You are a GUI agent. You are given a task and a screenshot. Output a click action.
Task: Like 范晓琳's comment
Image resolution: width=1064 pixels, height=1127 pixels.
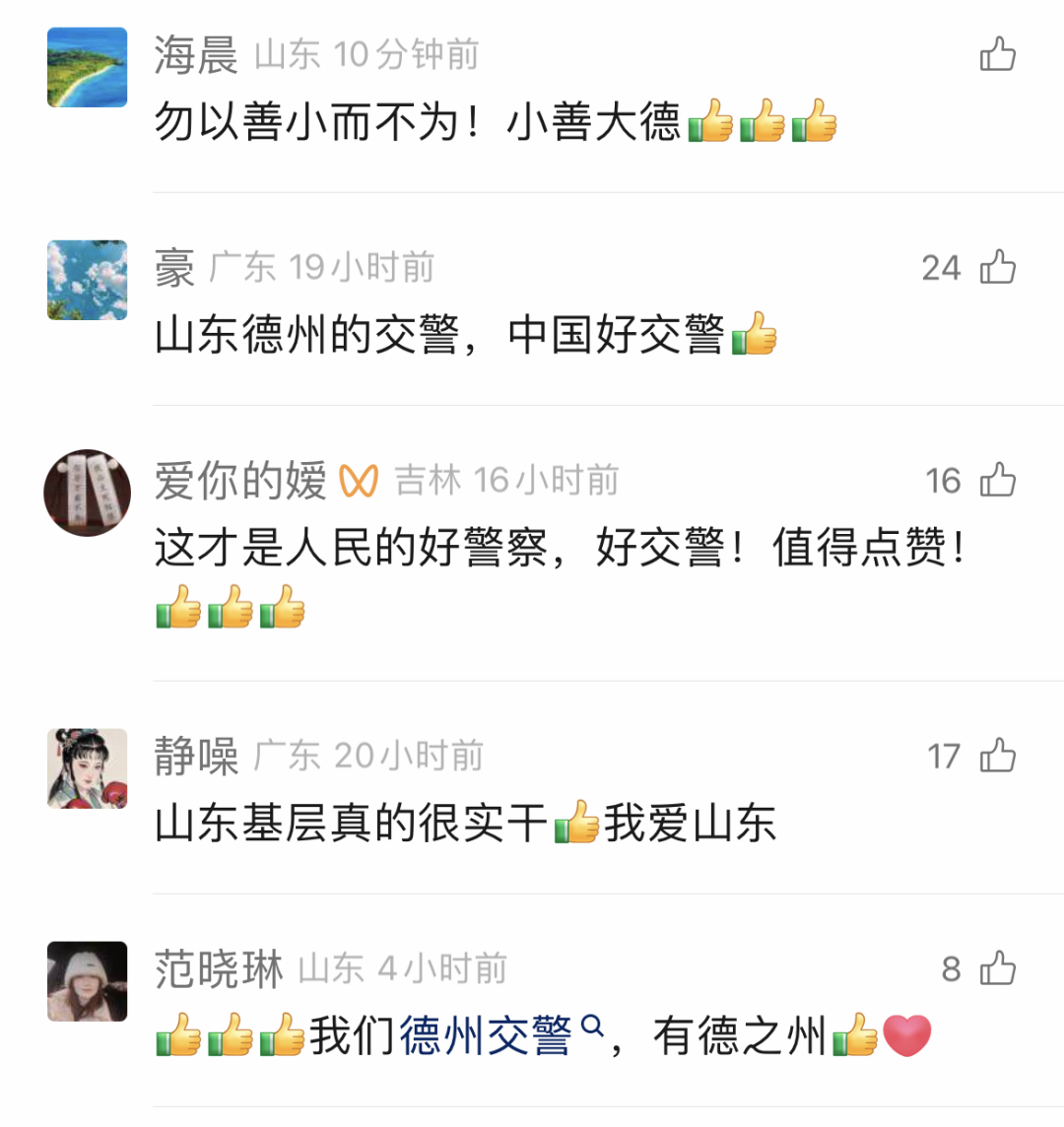(x=997, y=968)
